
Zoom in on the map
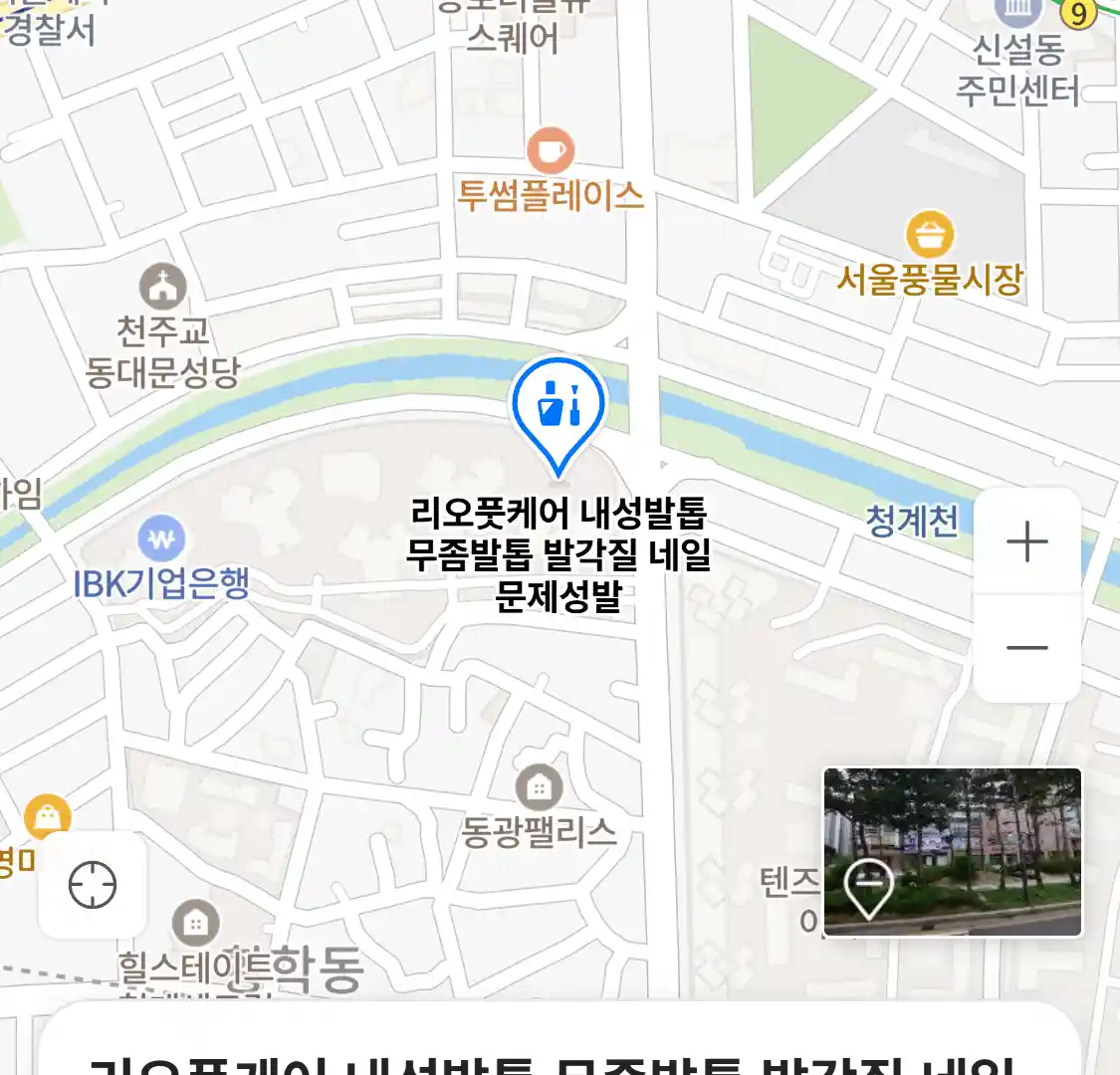(1026, 542)
